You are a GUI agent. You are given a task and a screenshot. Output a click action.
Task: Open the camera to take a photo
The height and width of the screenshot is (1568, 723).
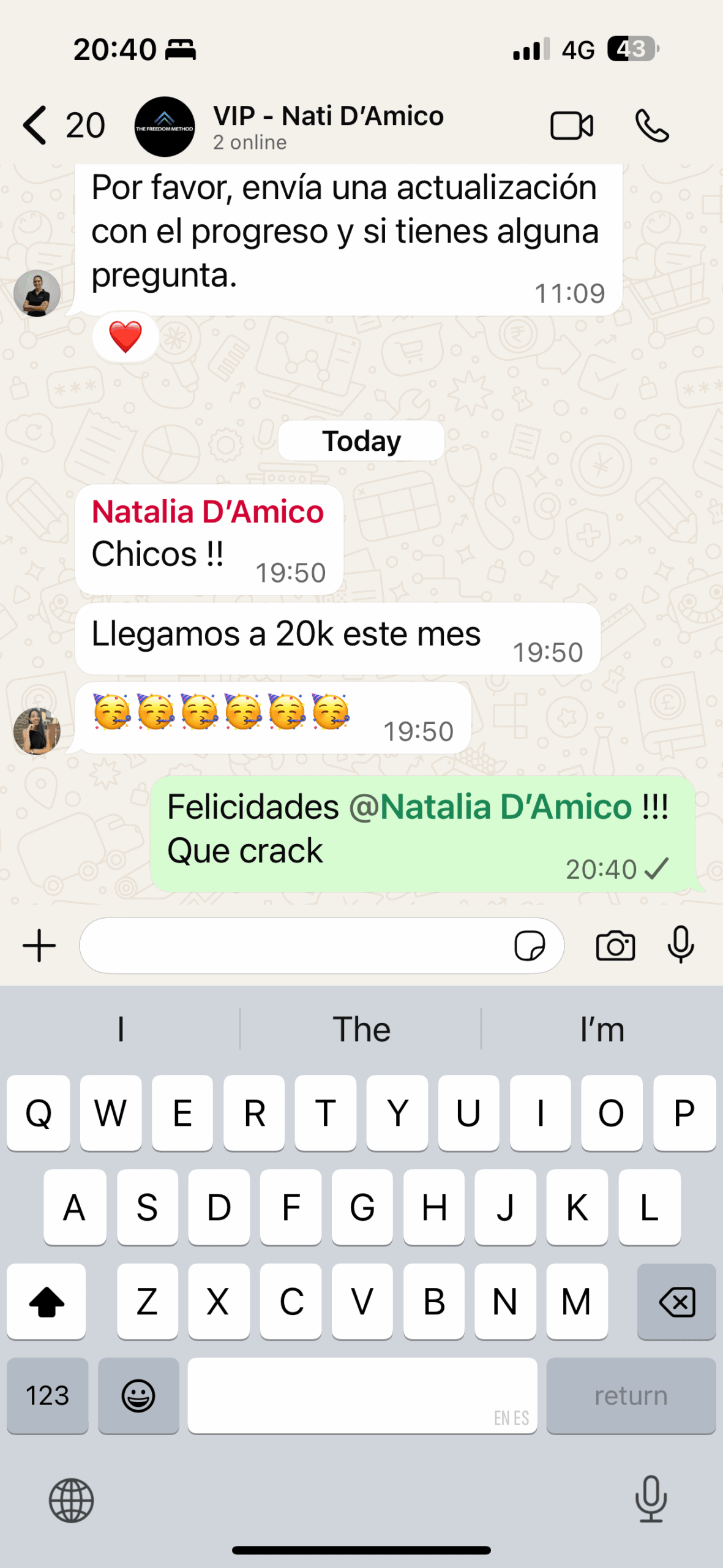click(615, 946)
